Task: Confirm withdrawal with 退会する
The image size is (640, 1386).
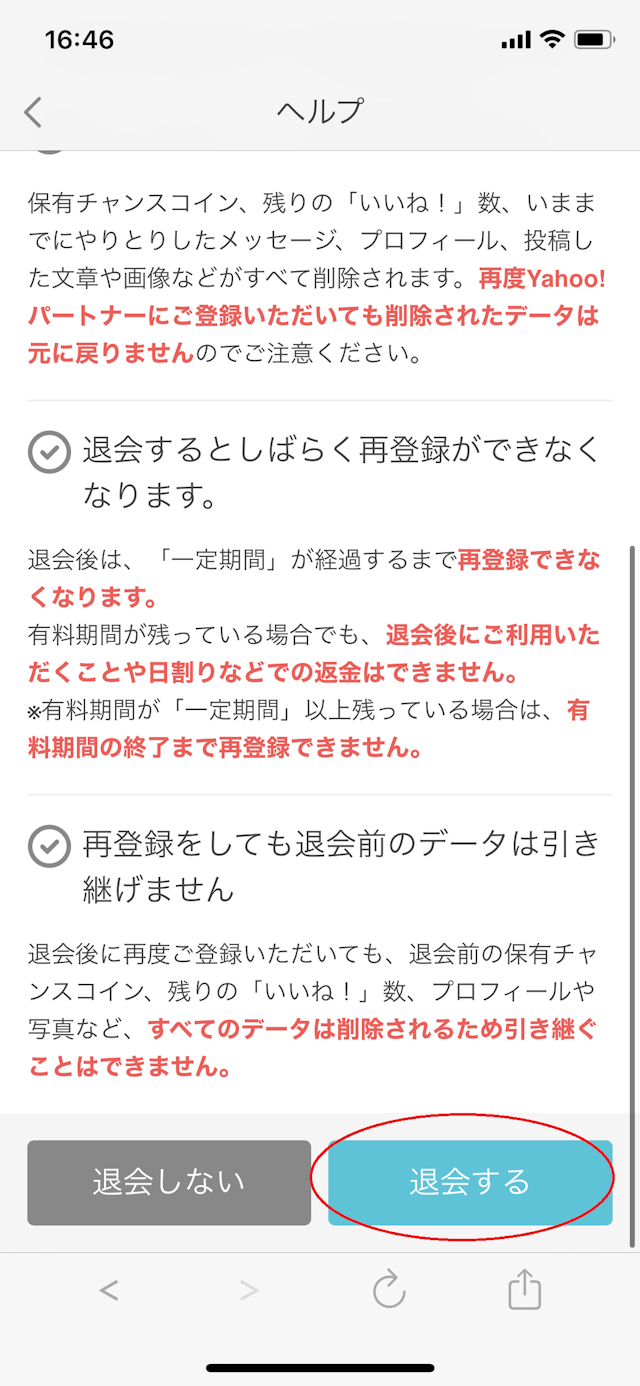Action: tap(470, 1182)
